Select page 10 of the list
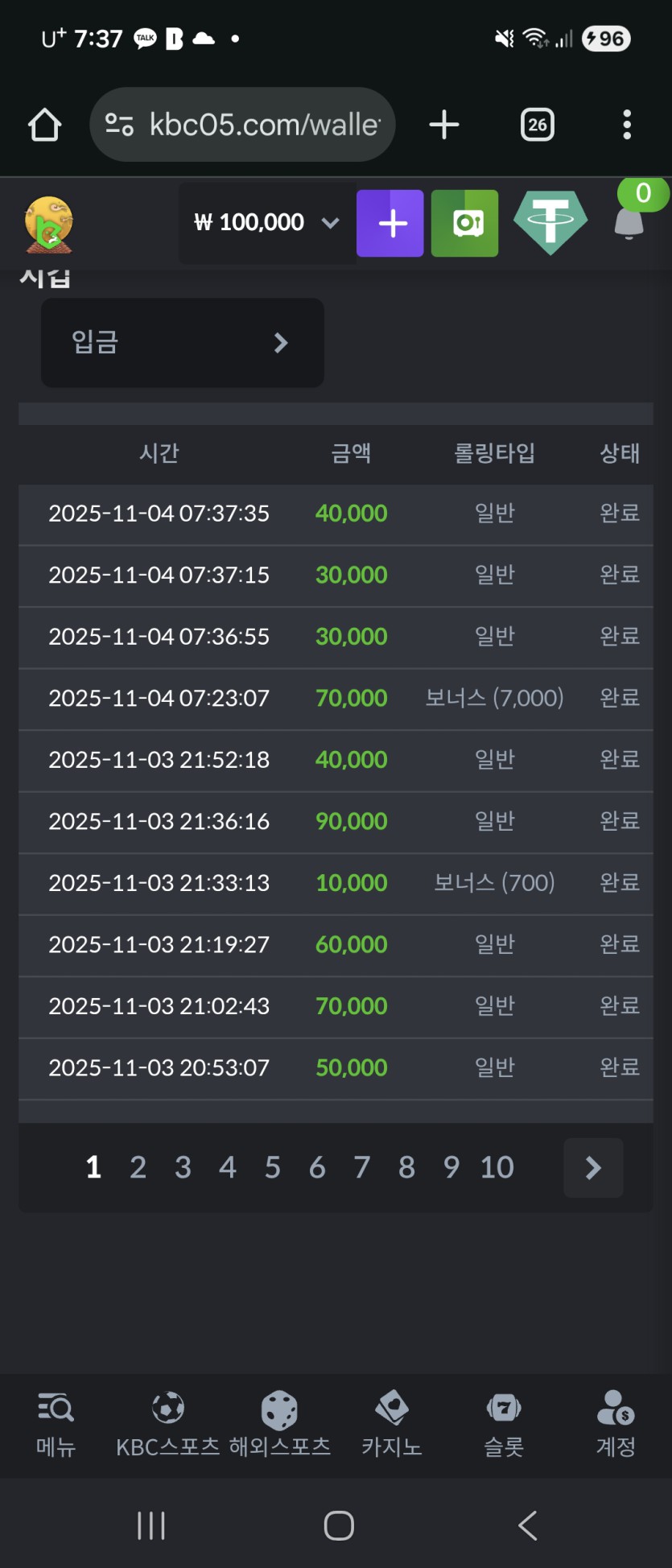This screenshot has width=672, height=1568. (x=497, y=1167)
